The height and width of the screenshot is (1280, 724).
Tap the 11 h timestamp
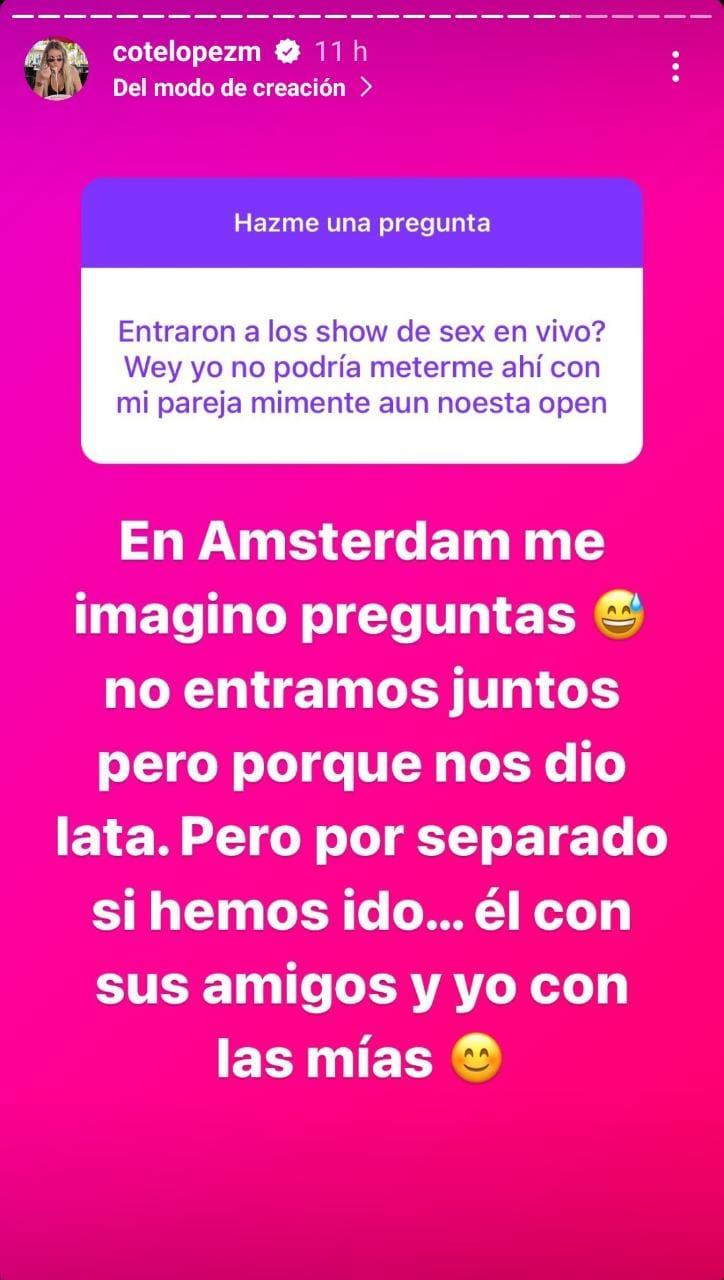point(340,51)
